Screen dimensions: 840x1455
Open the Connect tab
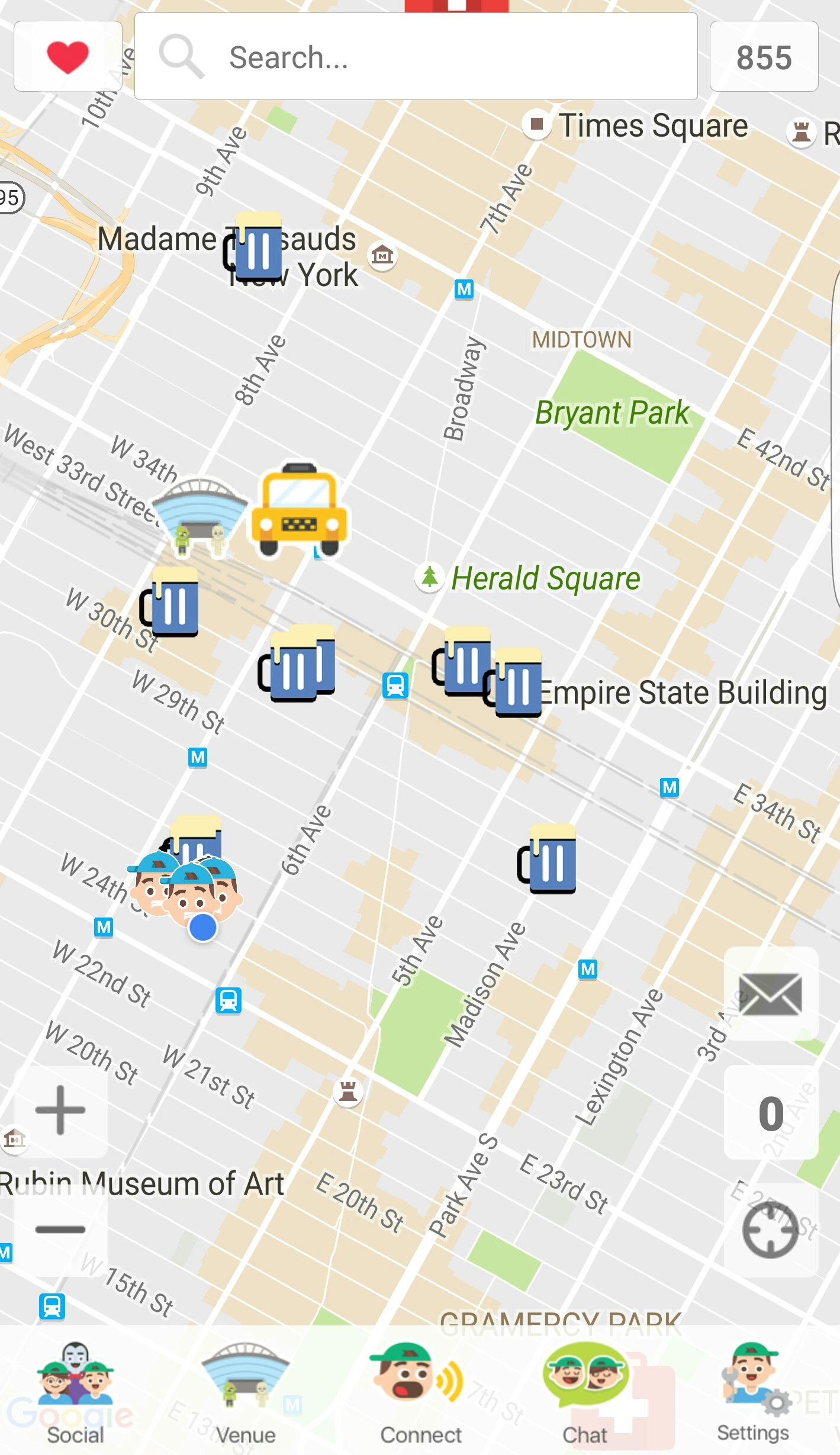pyautogui.click(x=420, y=1392)
